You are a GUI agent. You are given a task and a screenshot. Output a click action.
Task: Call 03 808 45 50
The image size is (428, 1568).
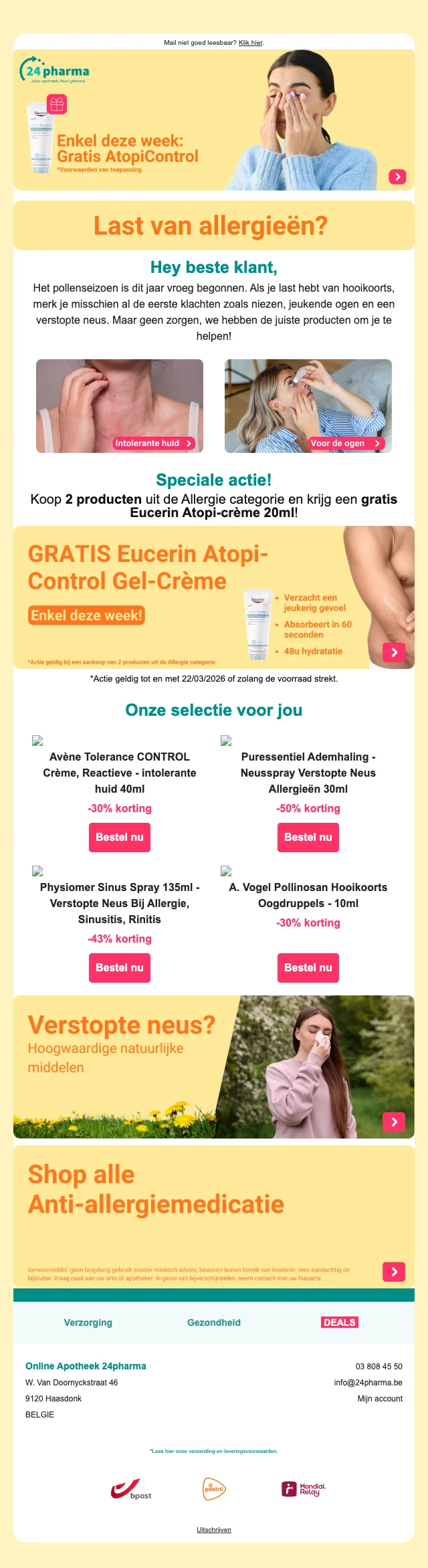(x=379, y=1367)
